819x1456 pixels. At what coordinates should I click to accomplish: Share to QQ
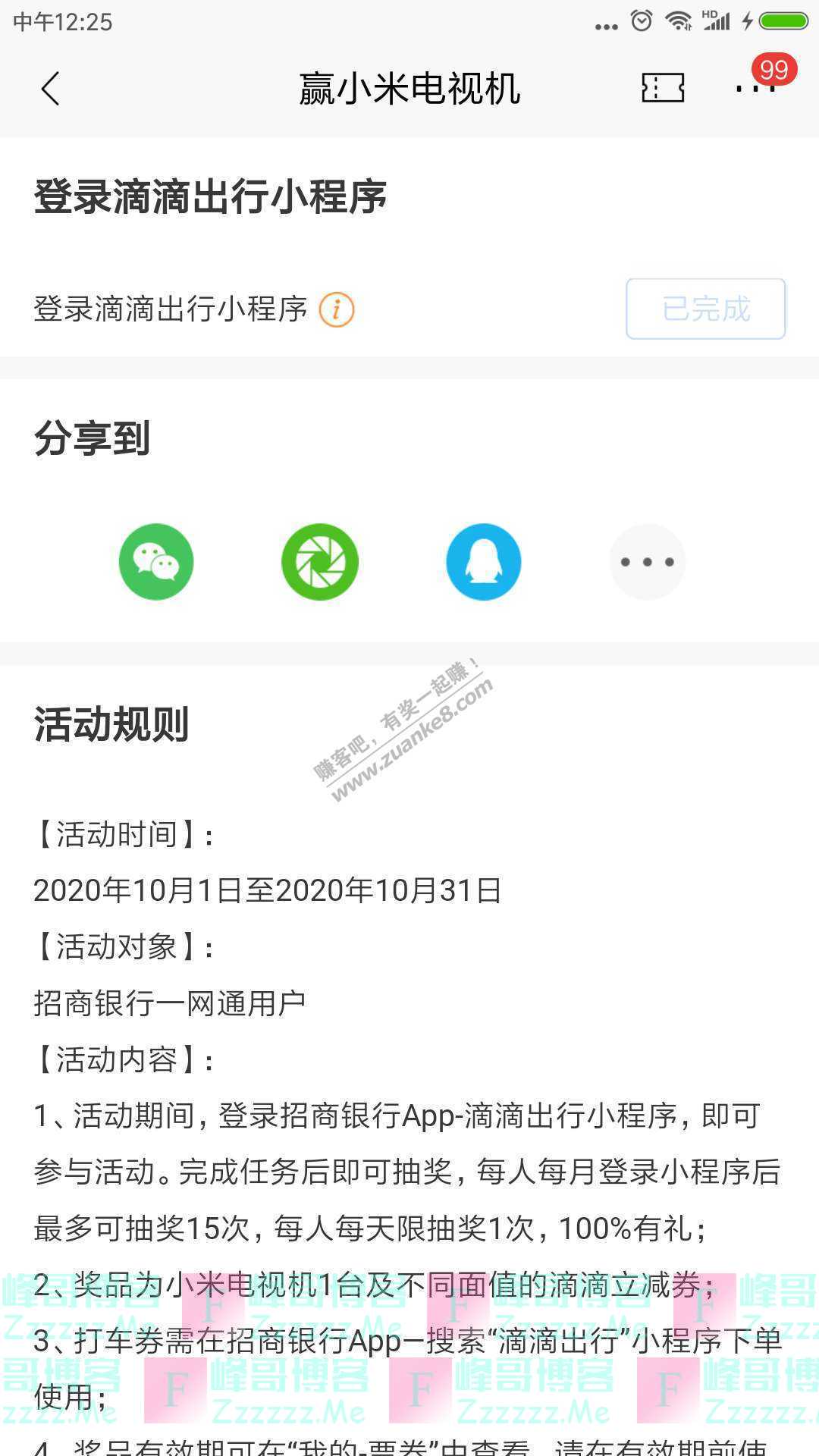tap(484, 562)
